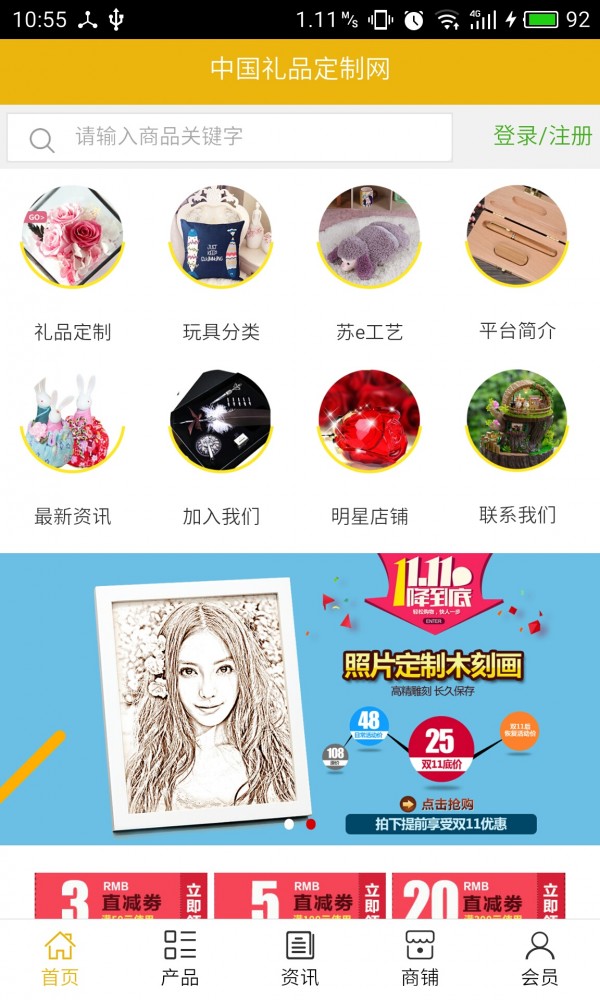
Task: Switch to the 产品 tab
Action: click(180, 959)
